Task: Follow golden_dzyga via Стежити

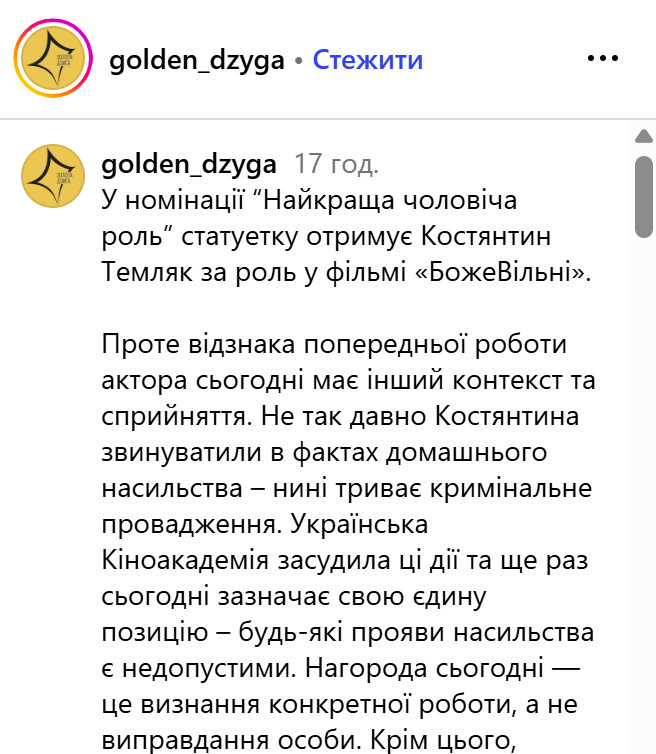Action: pyautogui.click(x=367, y=60)
